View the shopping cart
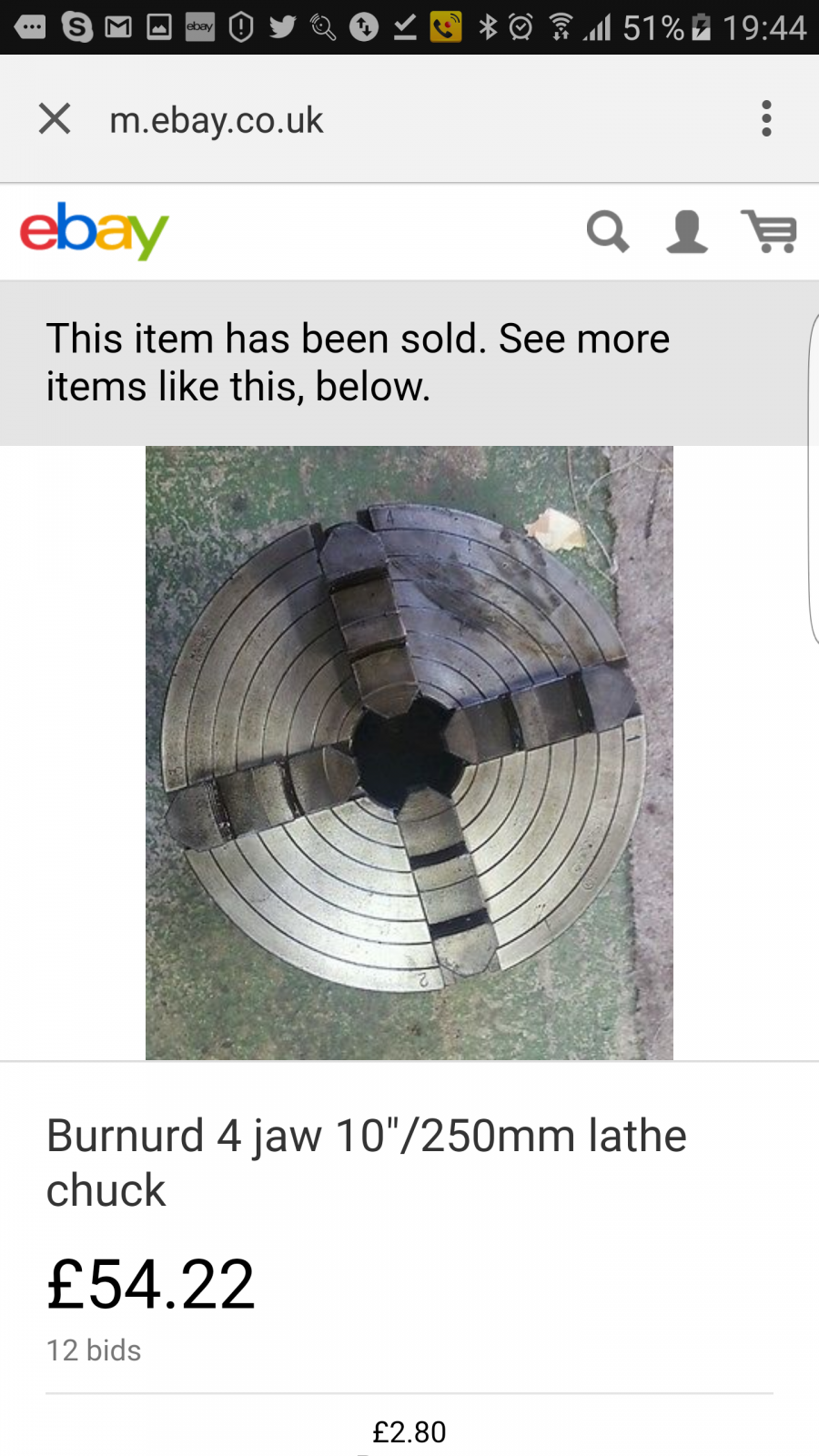The height and width of the screenshot is (1456, 819). 770,231
